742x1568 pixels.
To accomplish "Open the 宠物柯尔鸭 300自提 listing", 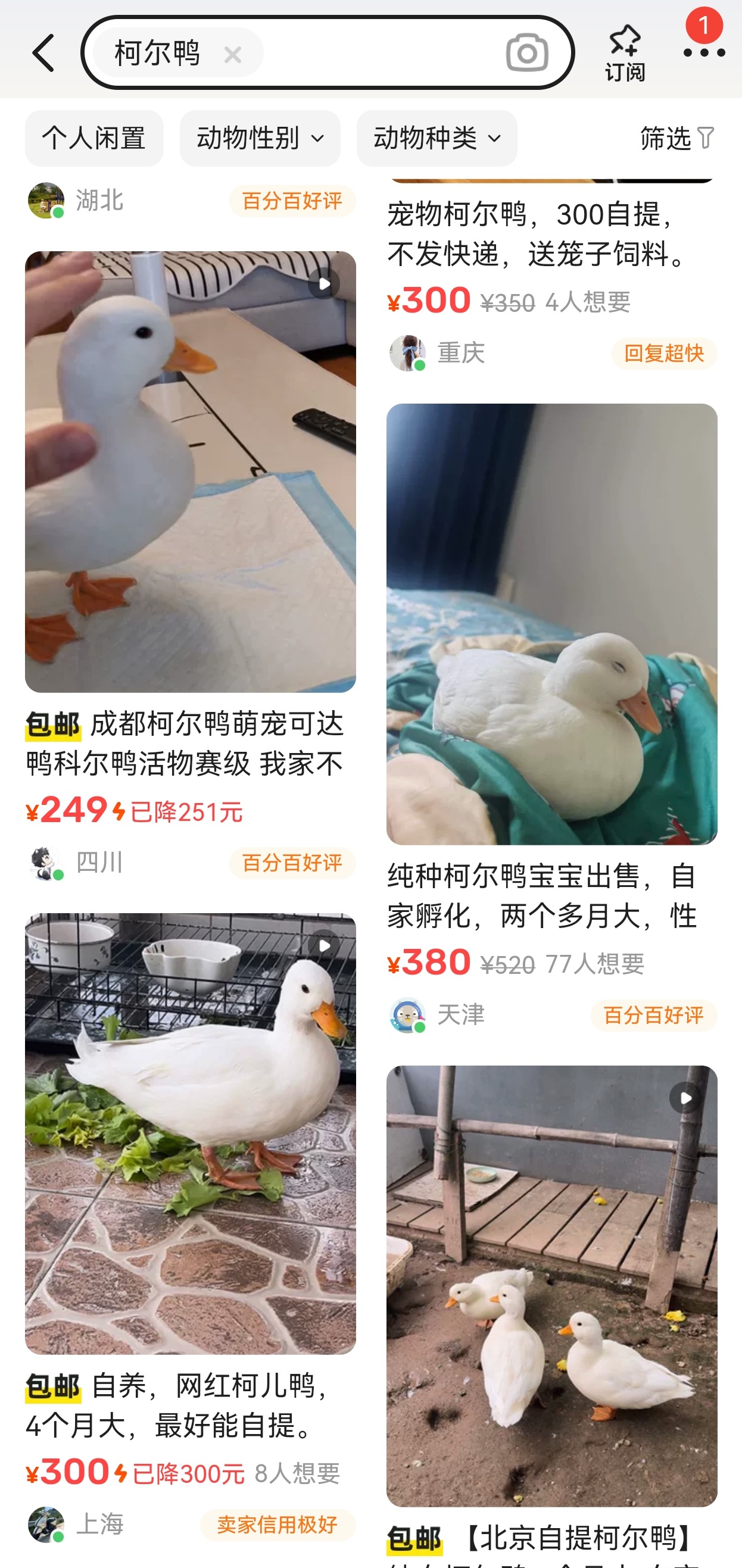I will coord(542,234).
